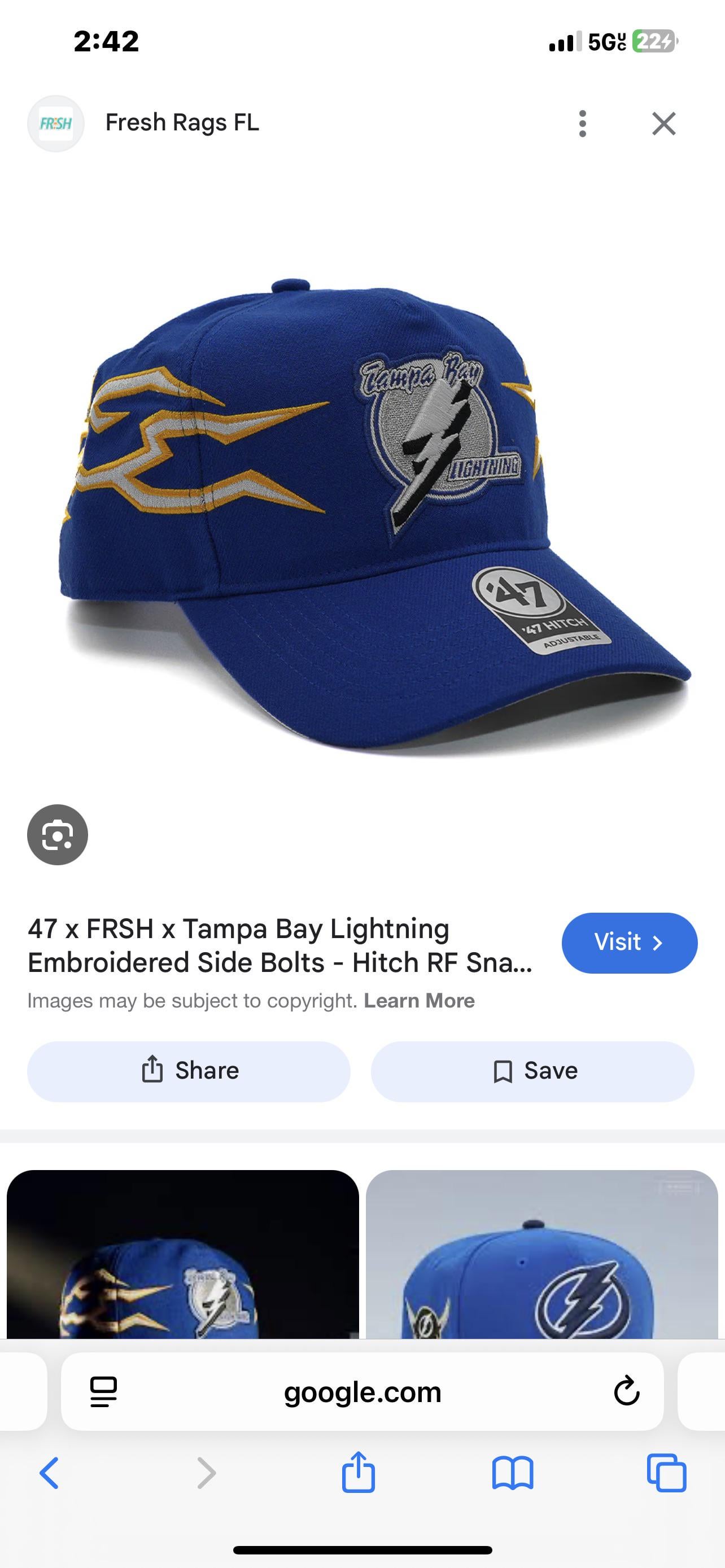Open related hat image on dark background
The image size is (725, 1568).
(x=182, y=1254)
